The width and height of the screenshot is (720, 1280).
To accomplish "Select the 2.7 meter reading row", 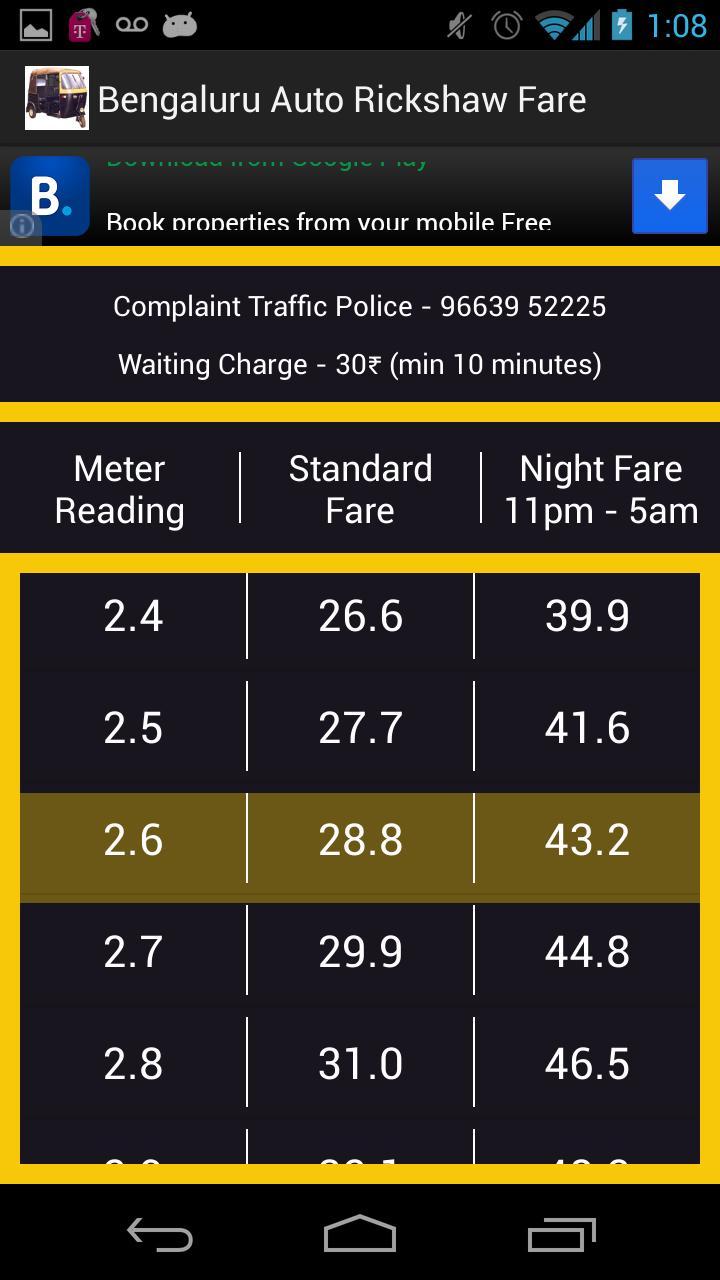I will coord(360,952).
